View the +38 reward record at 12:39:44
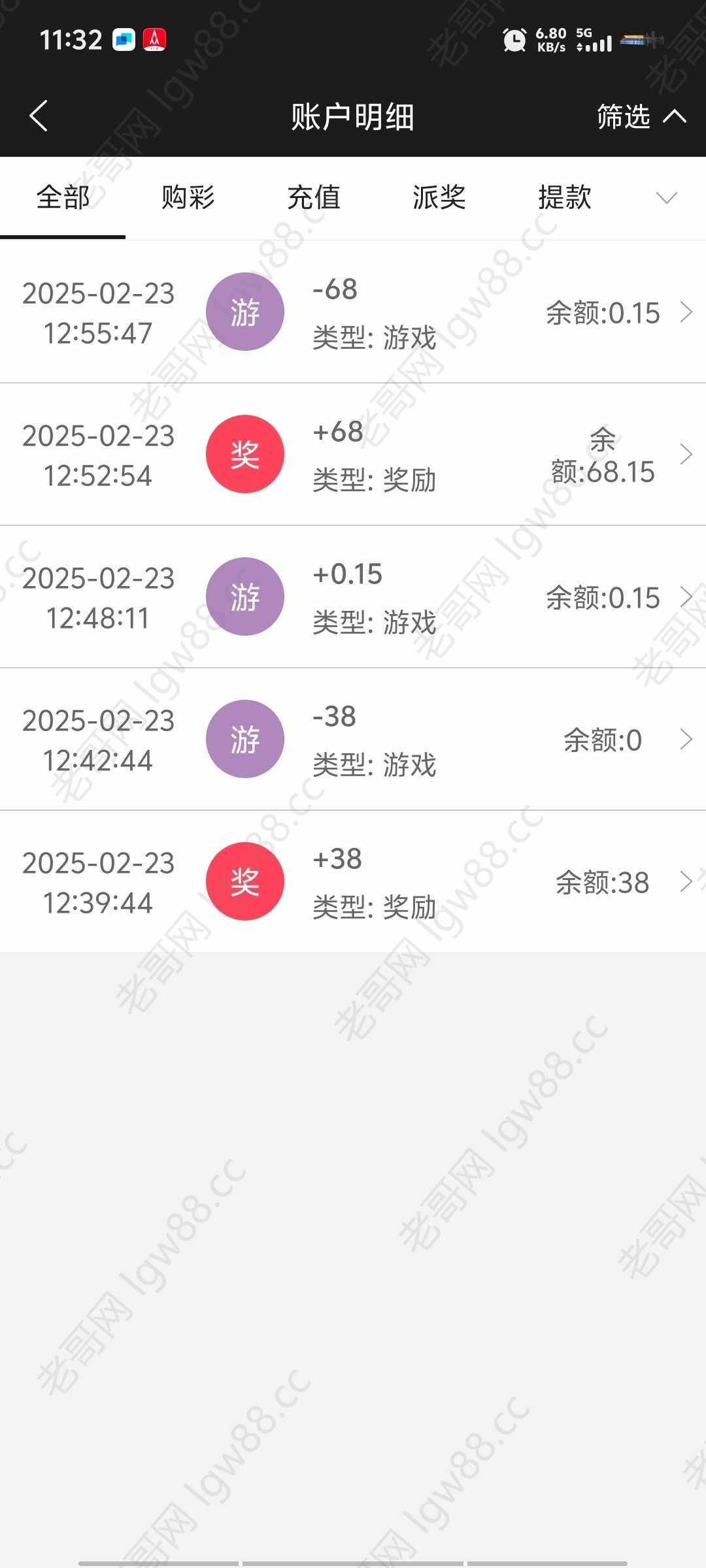Screen dimensions: 706x1568 [353, 881]
